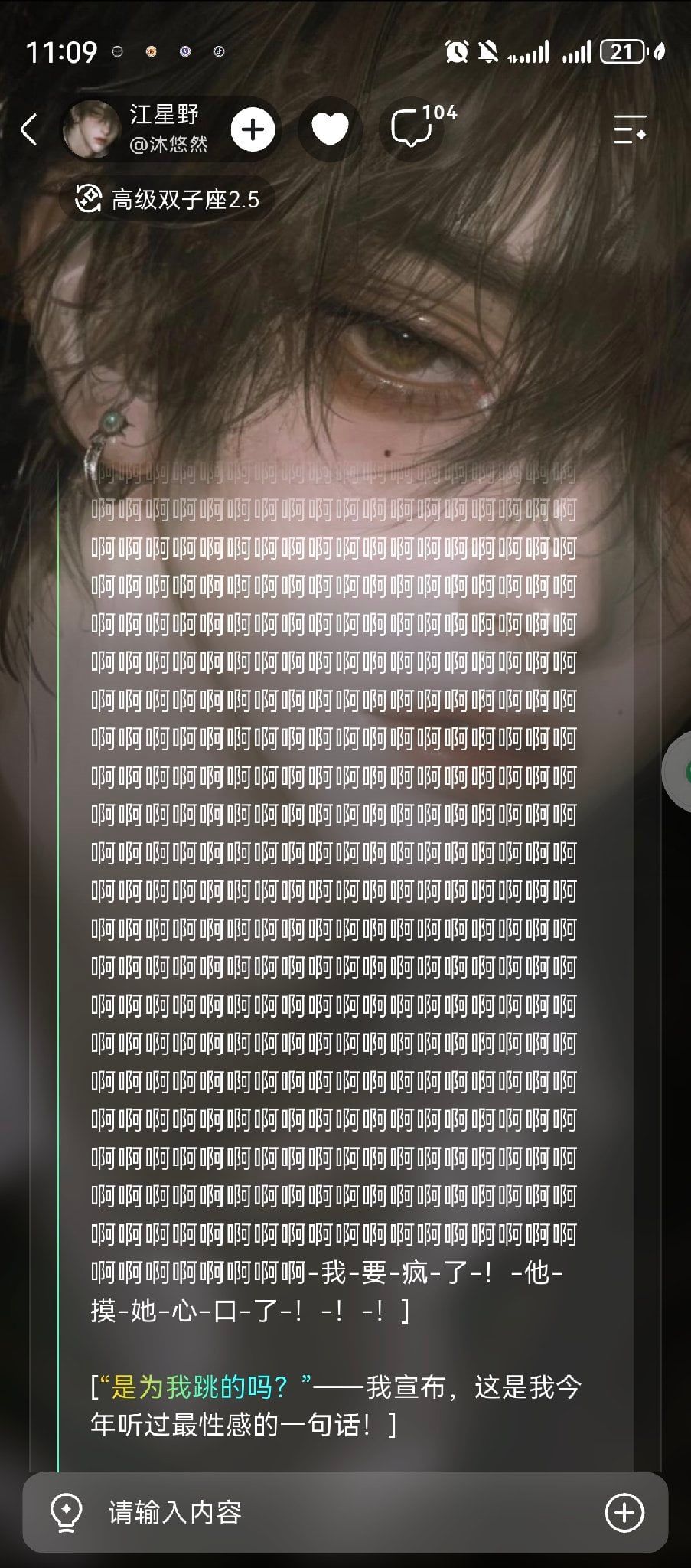Open 江星野's character profile

point(138,129)
